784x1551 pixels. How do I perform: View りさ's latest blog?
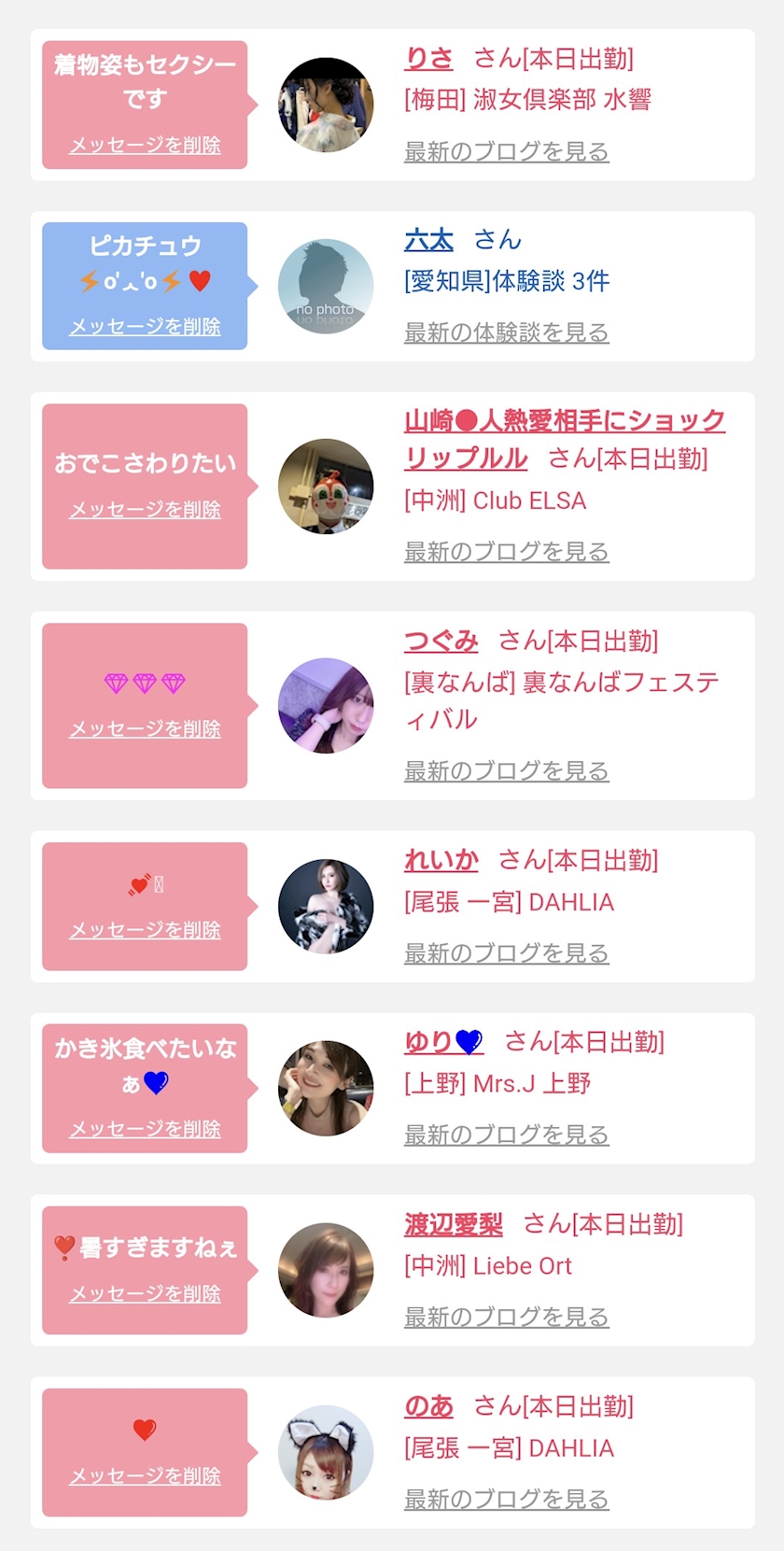[x=506, y=151]
